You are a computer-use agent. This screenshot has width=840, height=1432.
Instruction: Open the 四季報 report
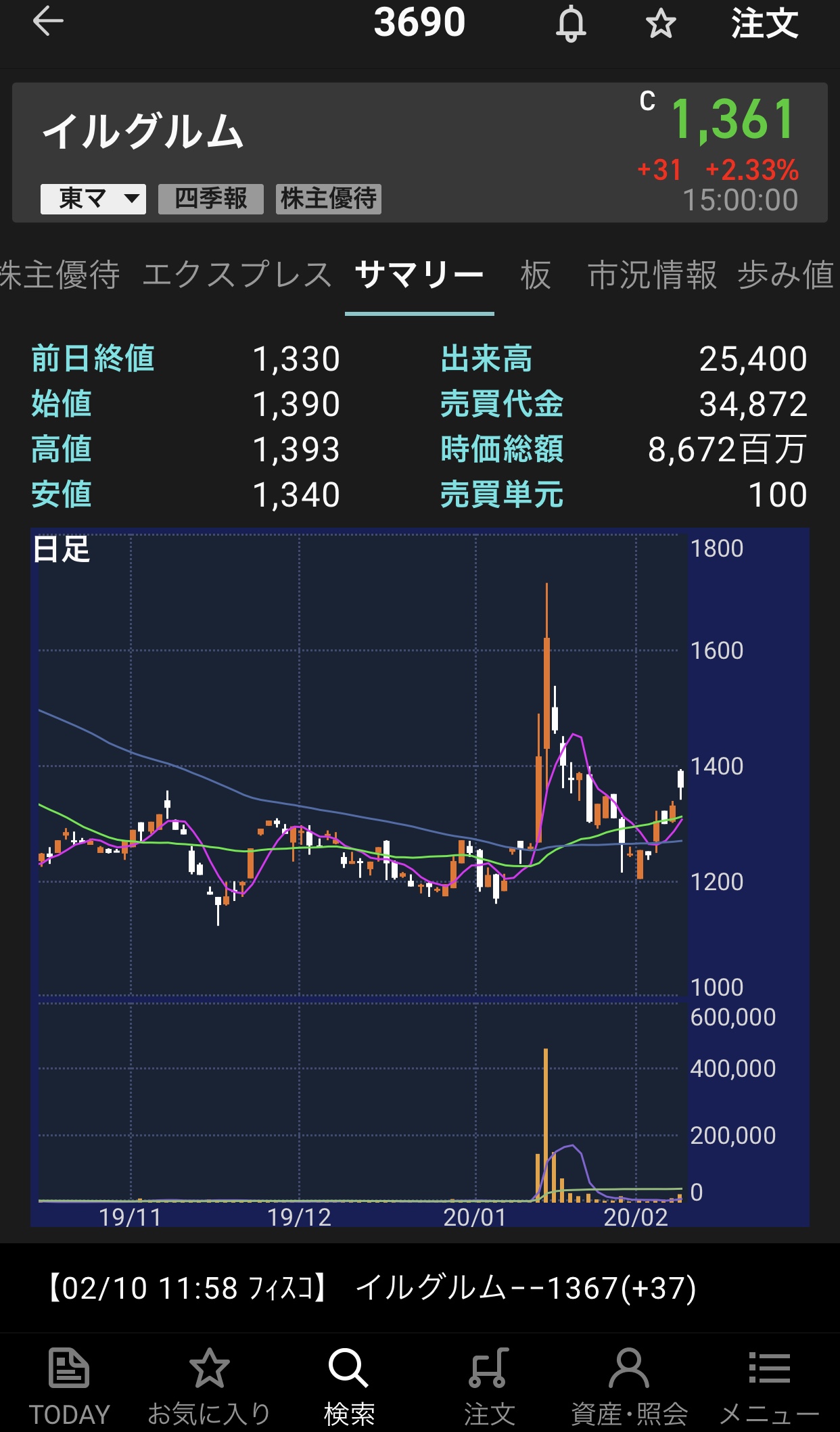tap(210, 199)
